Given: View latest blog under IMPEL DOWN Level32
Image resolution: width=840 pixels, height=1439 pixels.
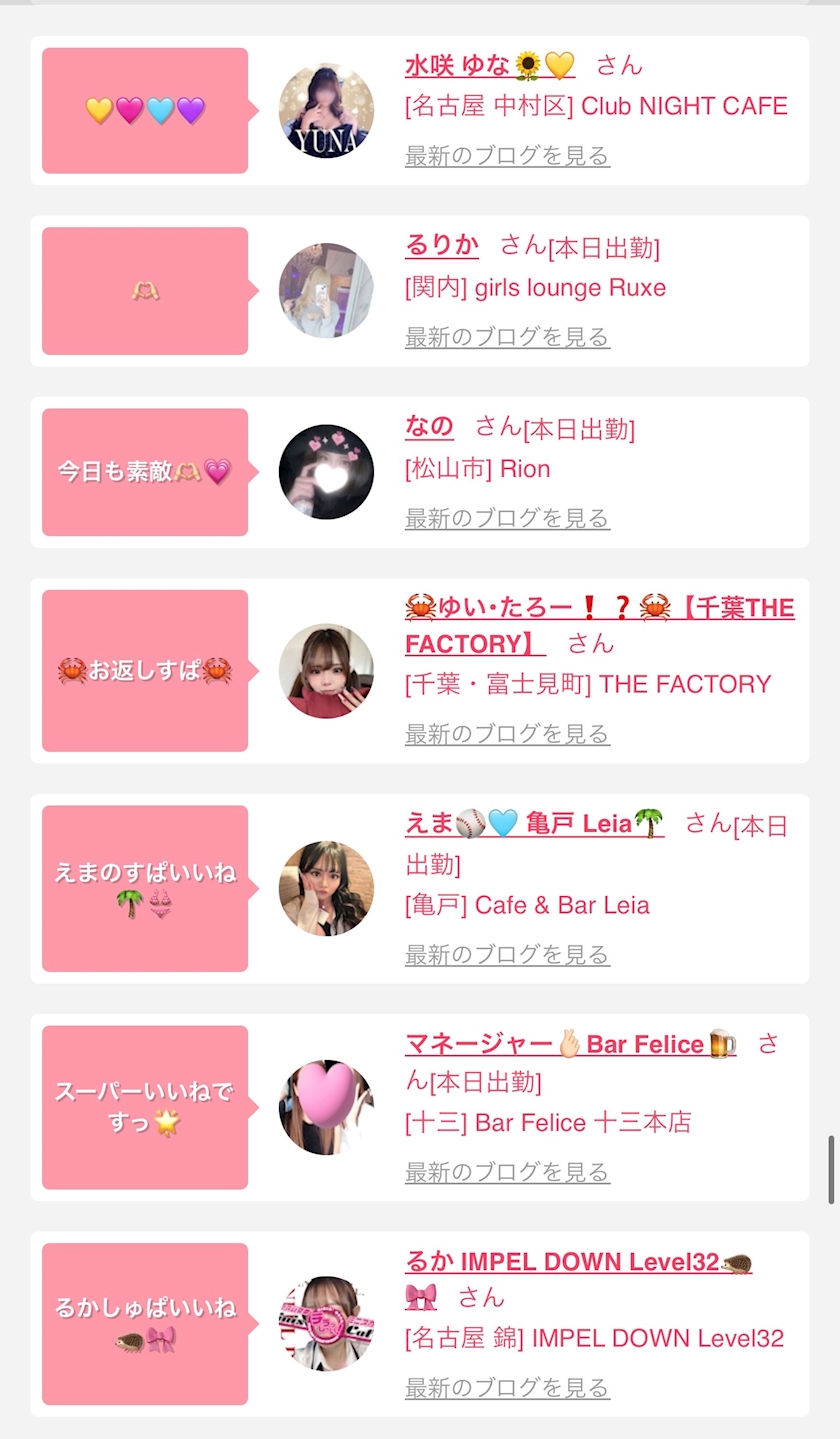Looking at the screenshot, I should pos(507,1388).
